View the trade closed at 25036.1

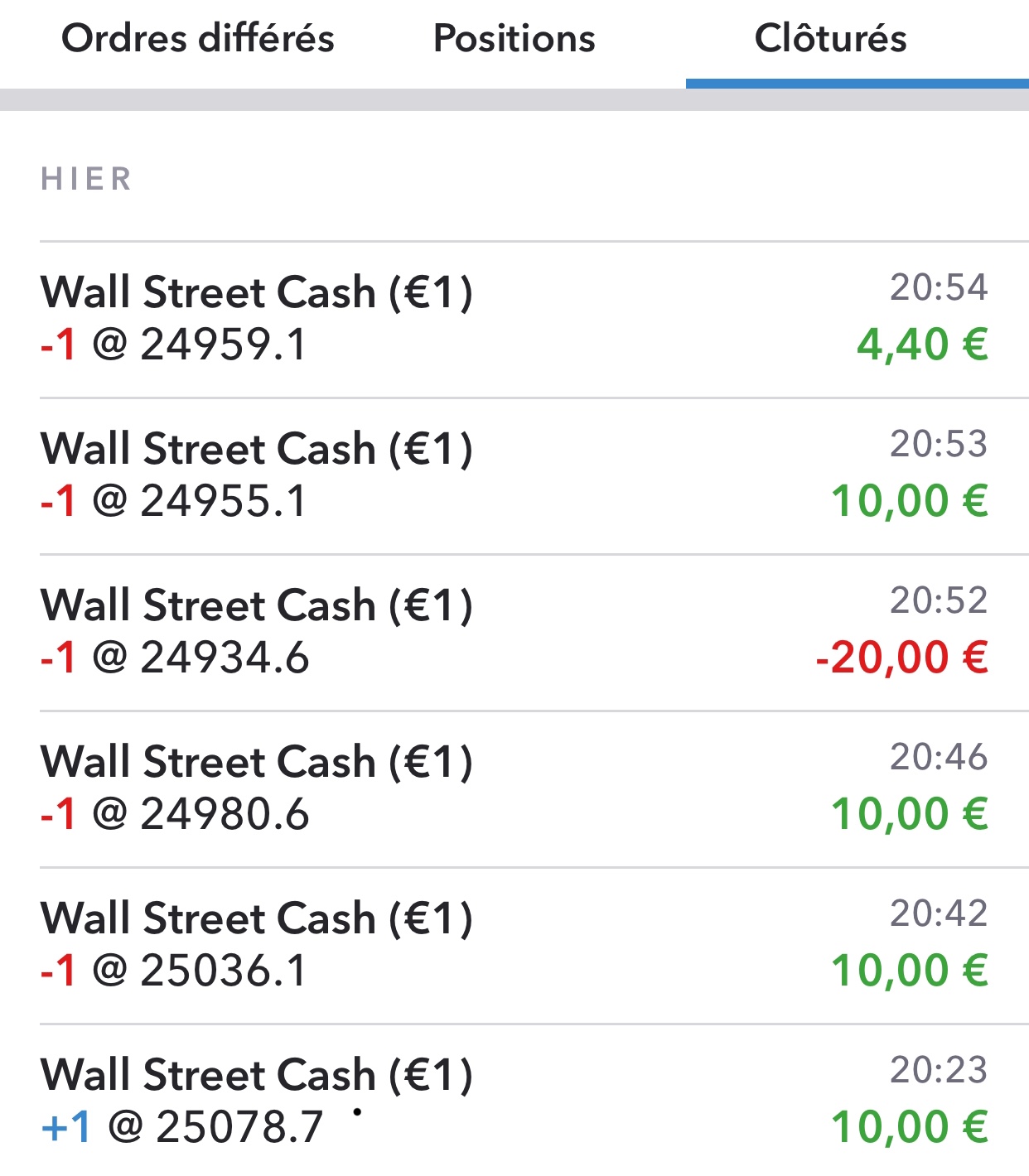tap(514, 945)
